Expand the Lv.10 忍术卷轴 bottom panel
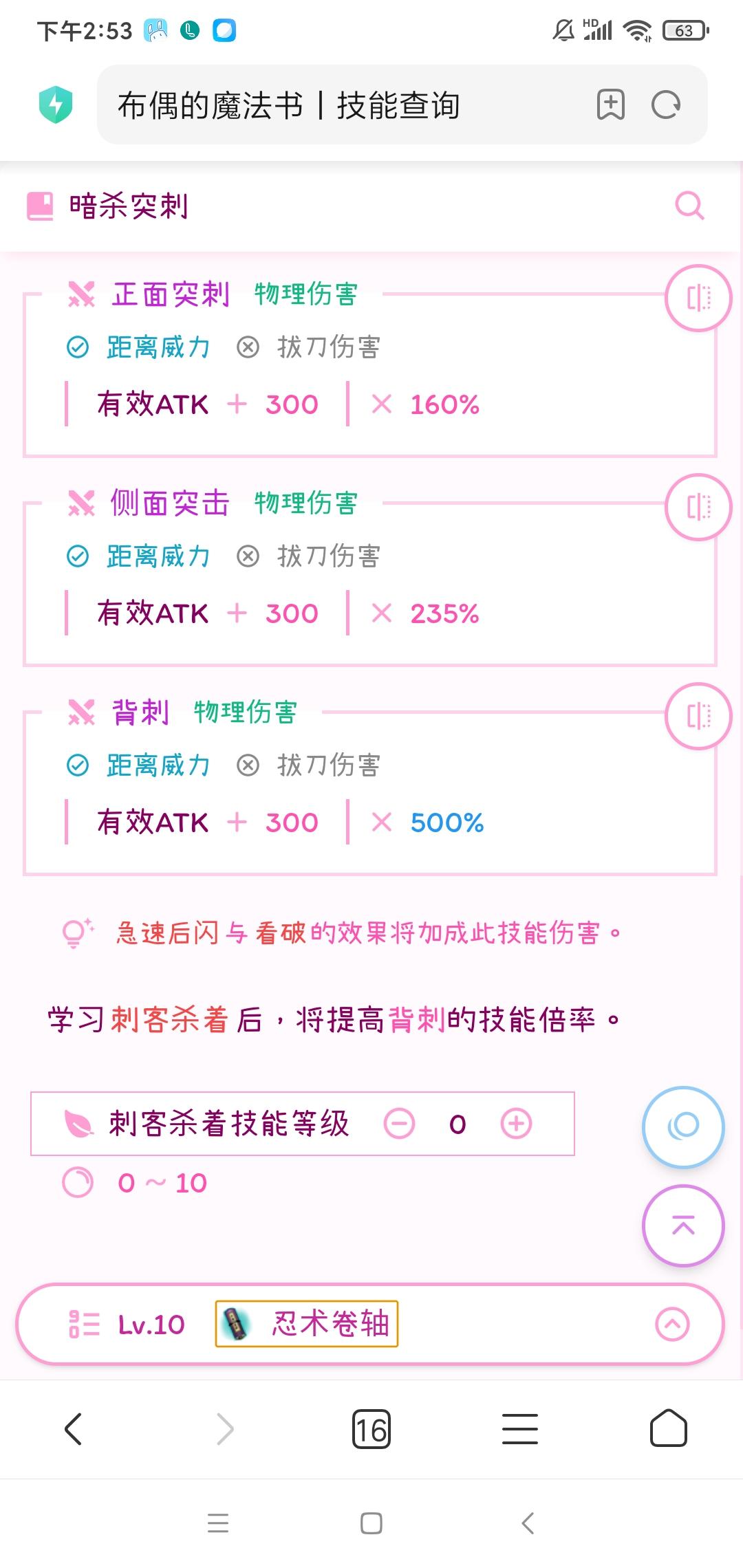Viewport: 743px width, 1568px height. (x=671, y=1325)
